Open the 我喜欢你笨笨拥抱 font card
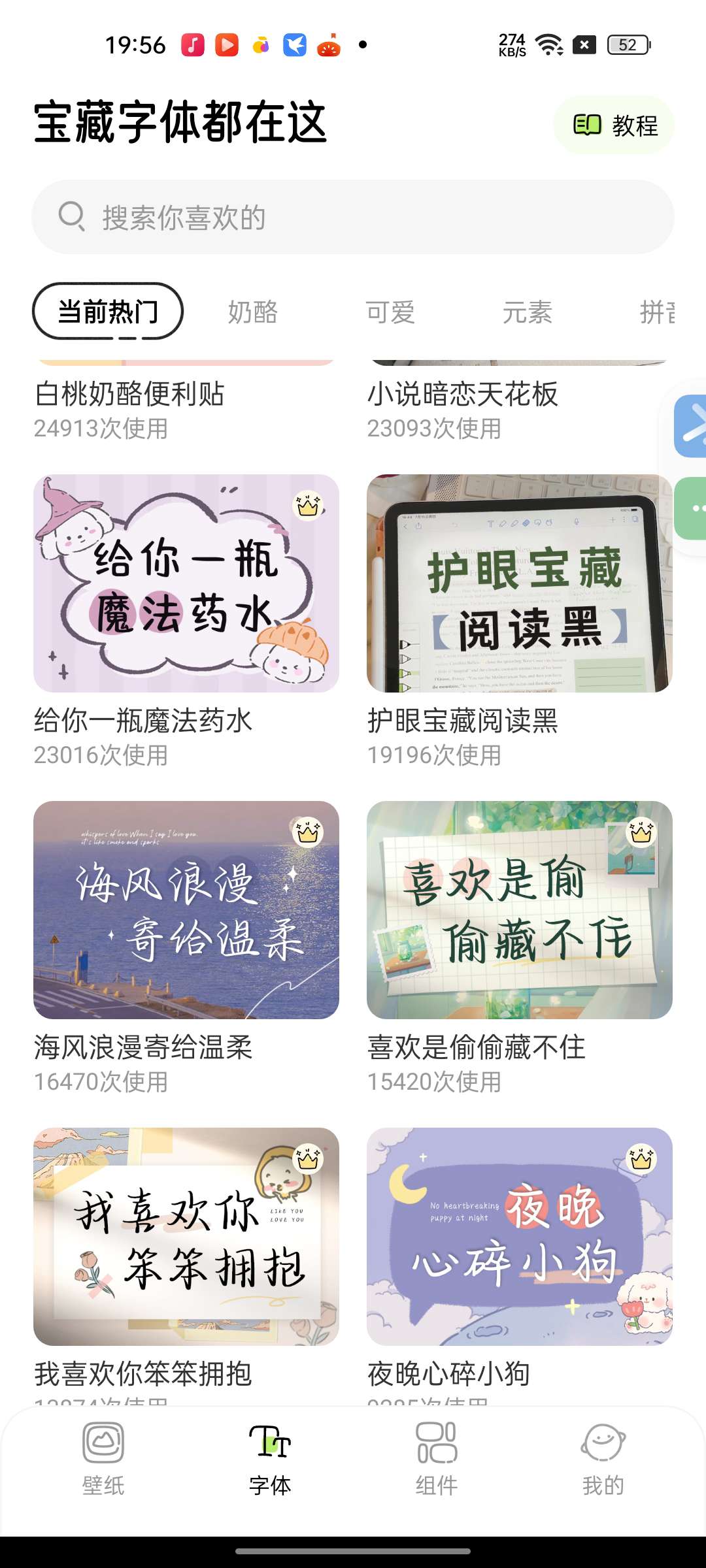Viewport: 706px width, 1568px height. (x=186, y=1237)
